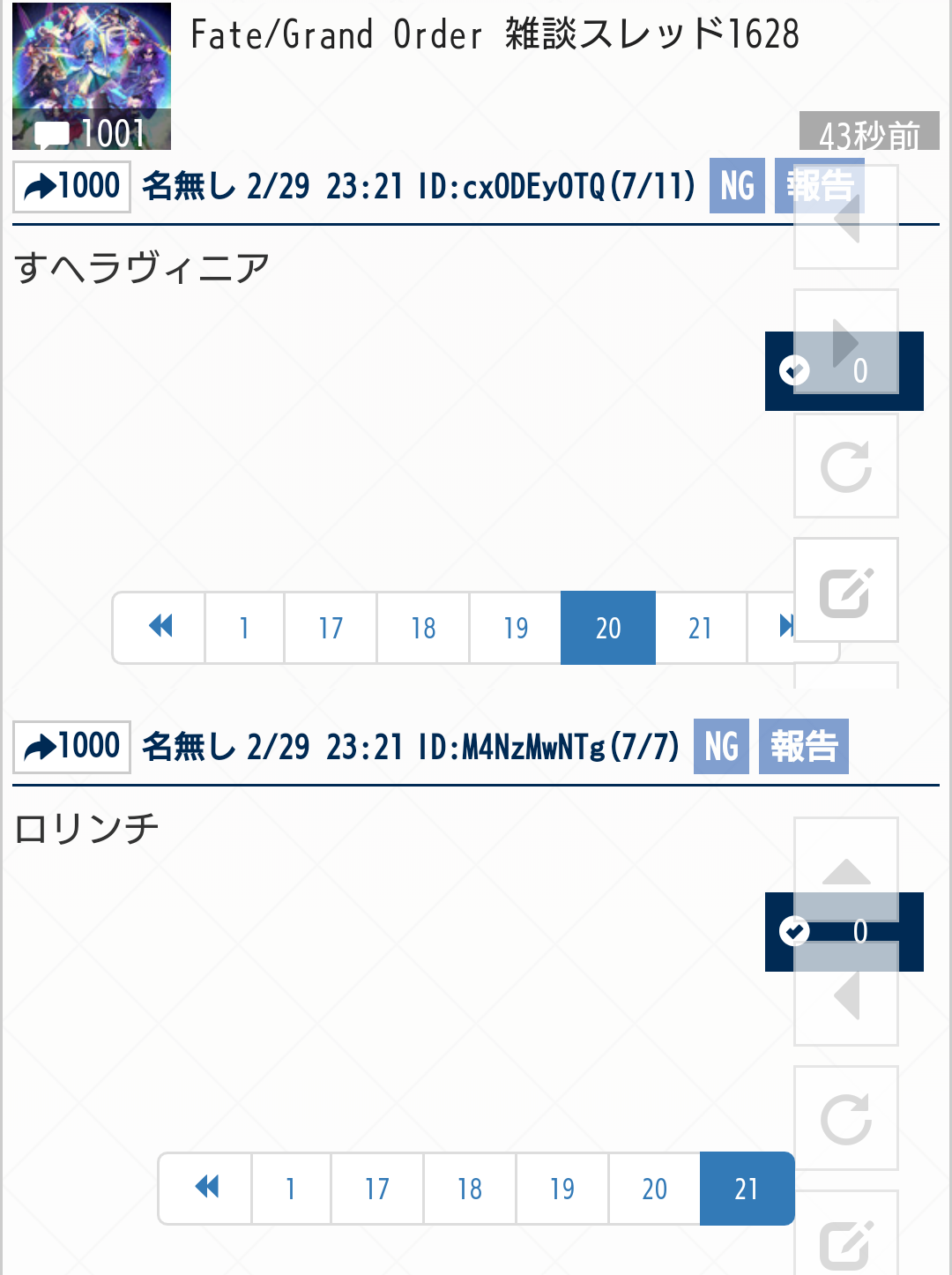Go to page 1 in lower pagination
Screen dimensions: 952x1275
pos(291,1189)
